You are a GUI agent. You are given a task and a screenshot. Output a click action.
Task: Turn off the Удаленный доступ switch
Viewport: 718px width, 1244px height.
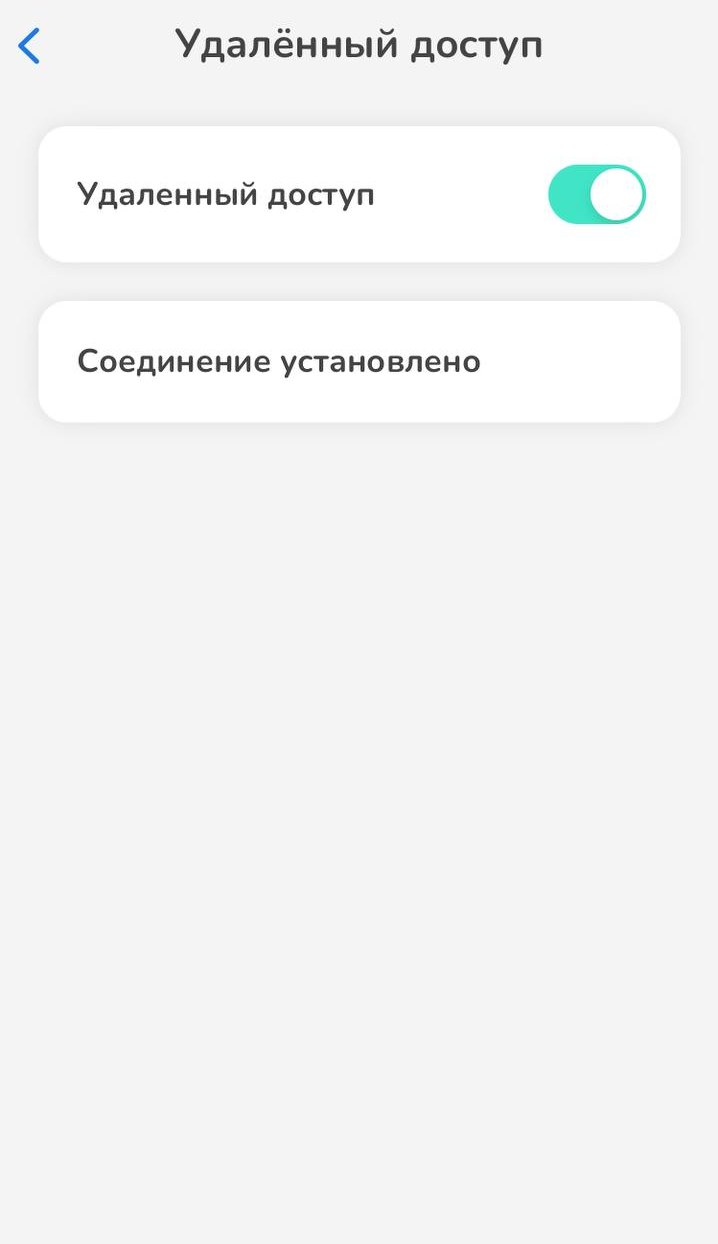click(x=596, y=194)
